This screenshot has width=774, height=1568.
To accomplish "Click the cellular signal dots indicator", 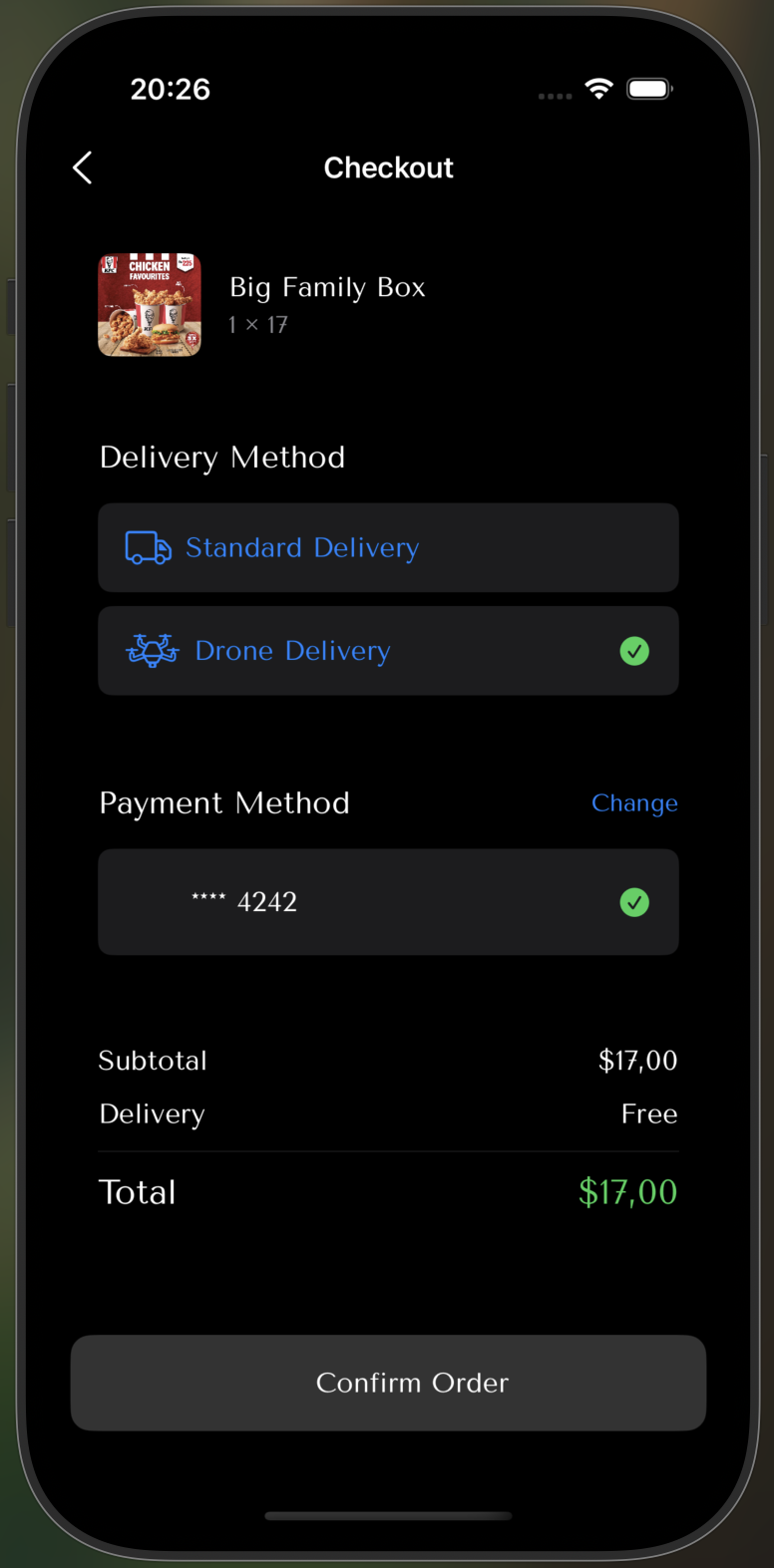I will 554,92.
